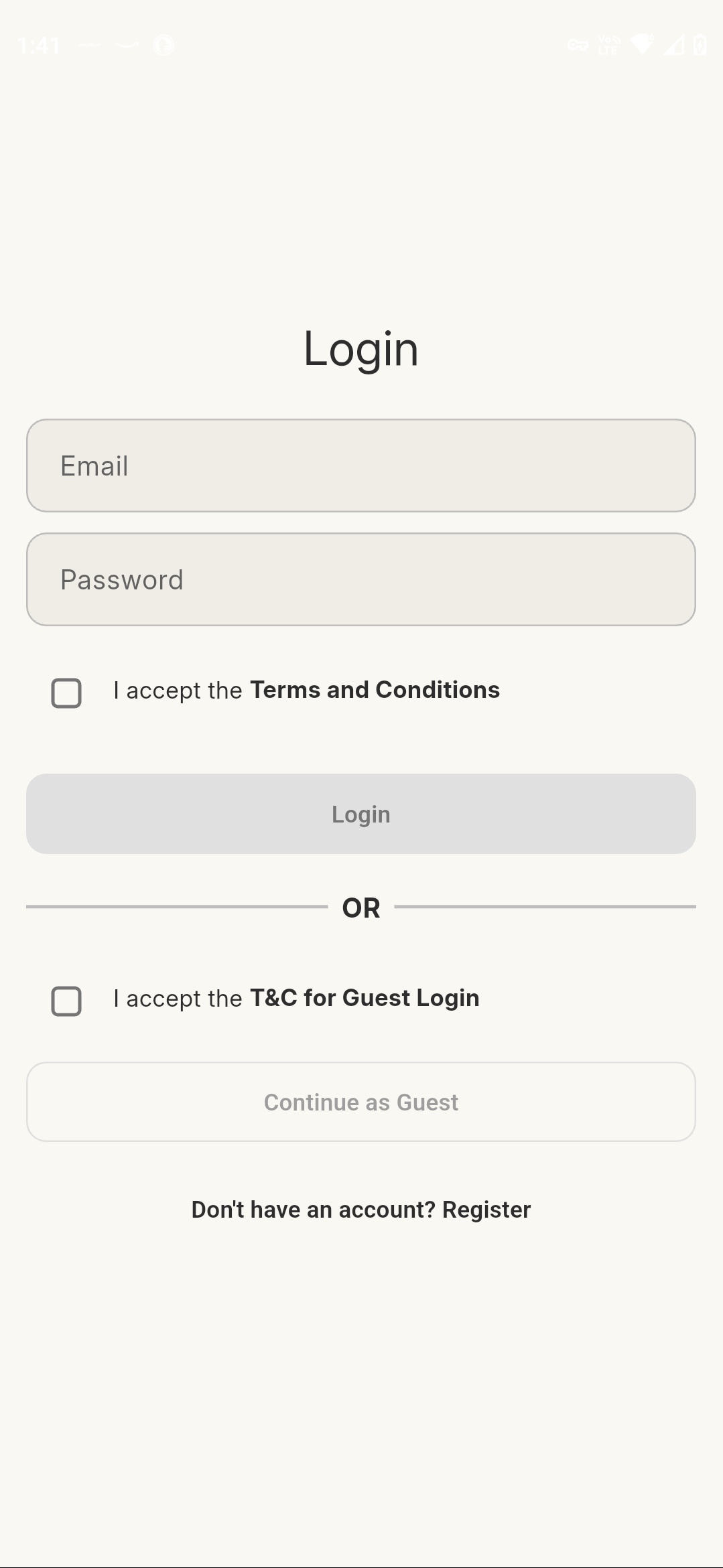
Task: Tap the Login page title
Action: [x=361, y=349]
